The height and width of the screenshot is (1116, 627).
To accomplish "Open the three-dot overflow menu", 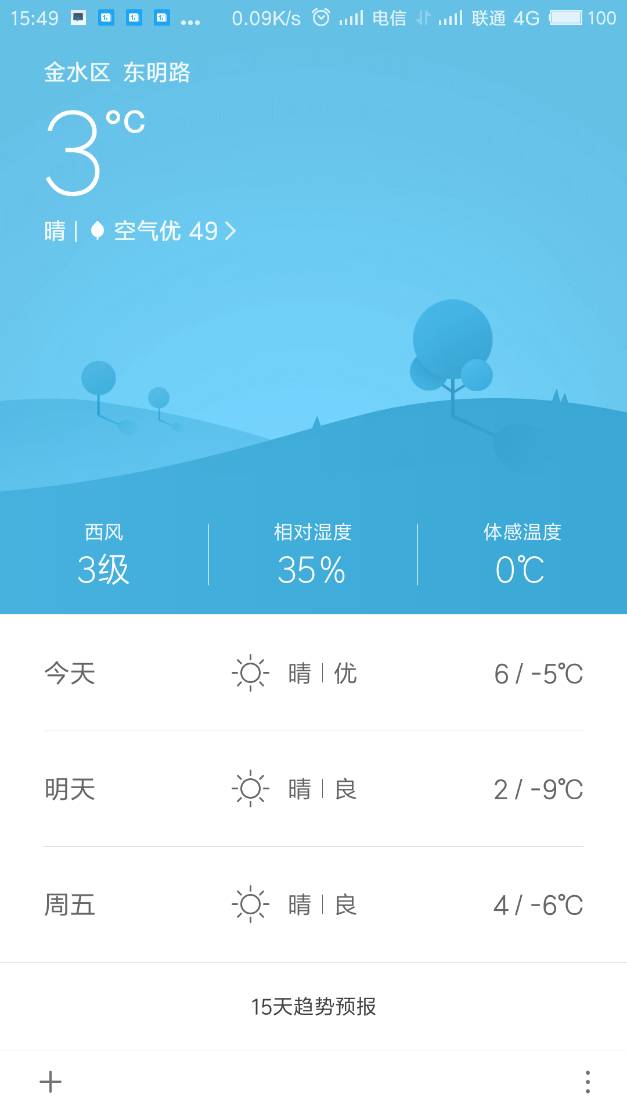I will click(x=587, y=1081).
